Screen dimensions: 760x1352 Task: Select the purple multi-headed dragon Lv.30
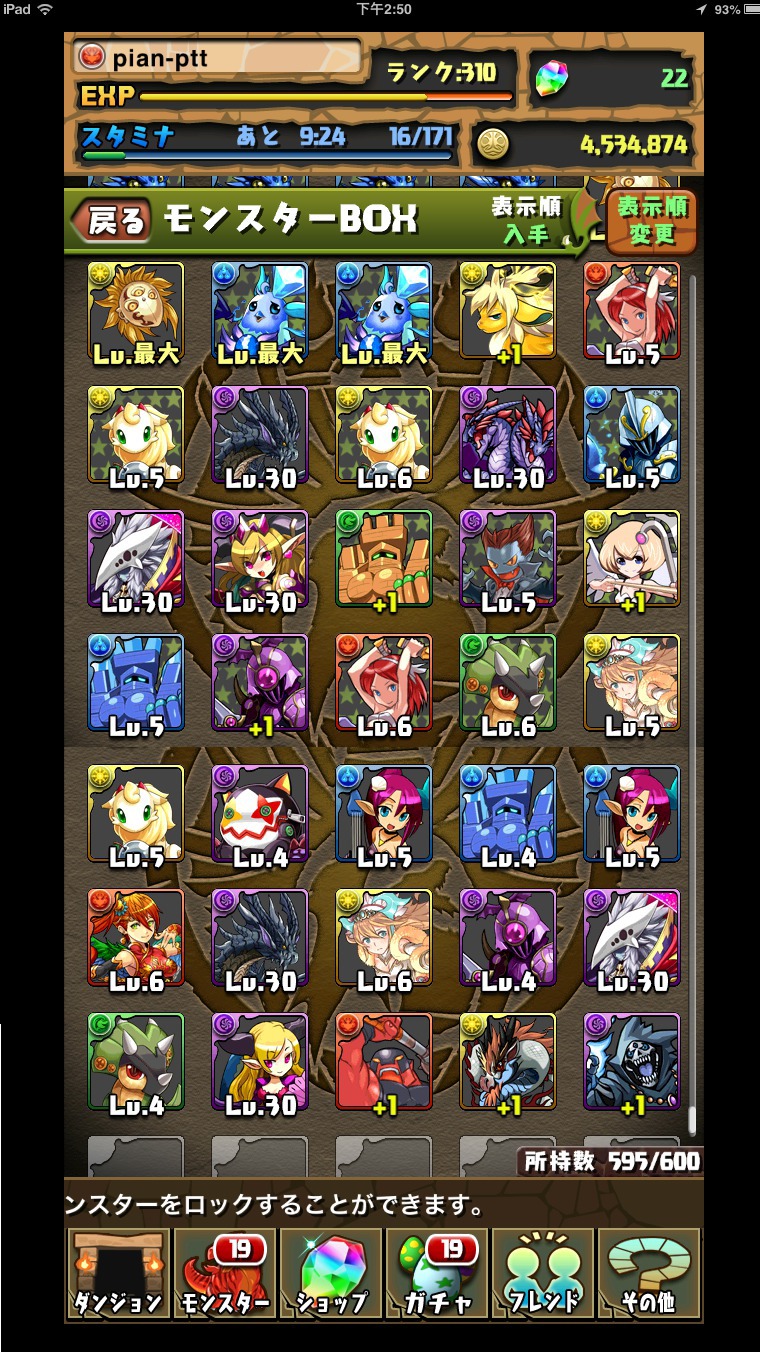click(508, 437)
